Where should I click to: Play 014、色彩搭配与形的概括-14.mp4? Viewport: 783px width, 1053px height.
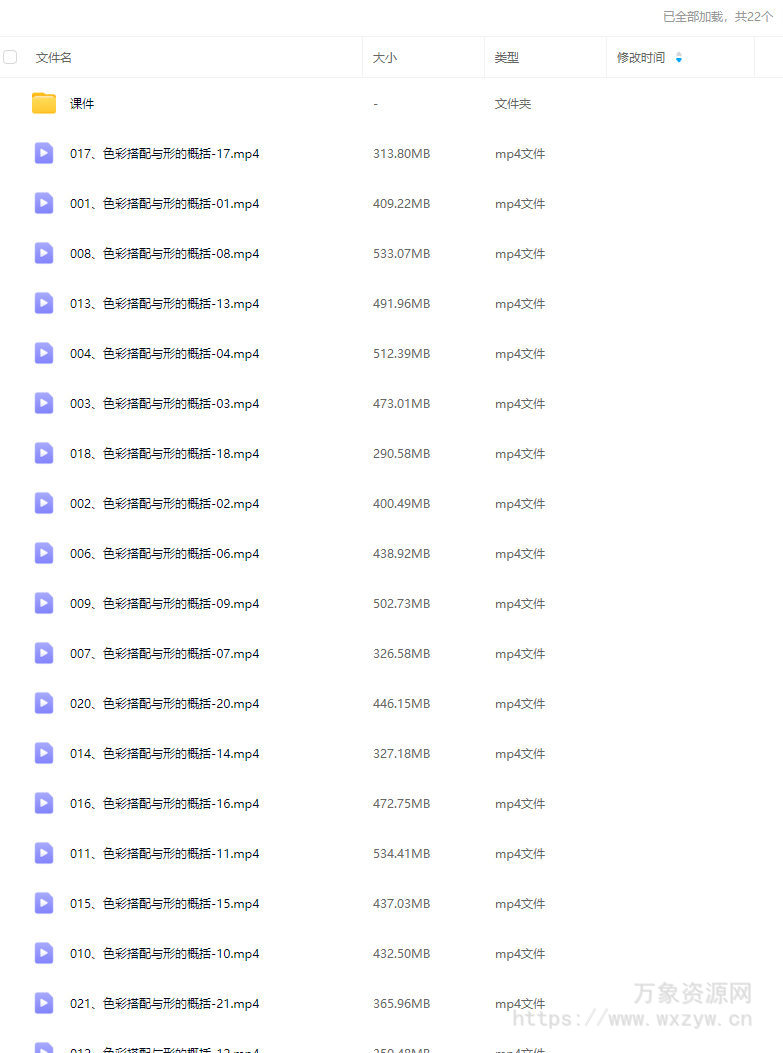tap(164, 754)
